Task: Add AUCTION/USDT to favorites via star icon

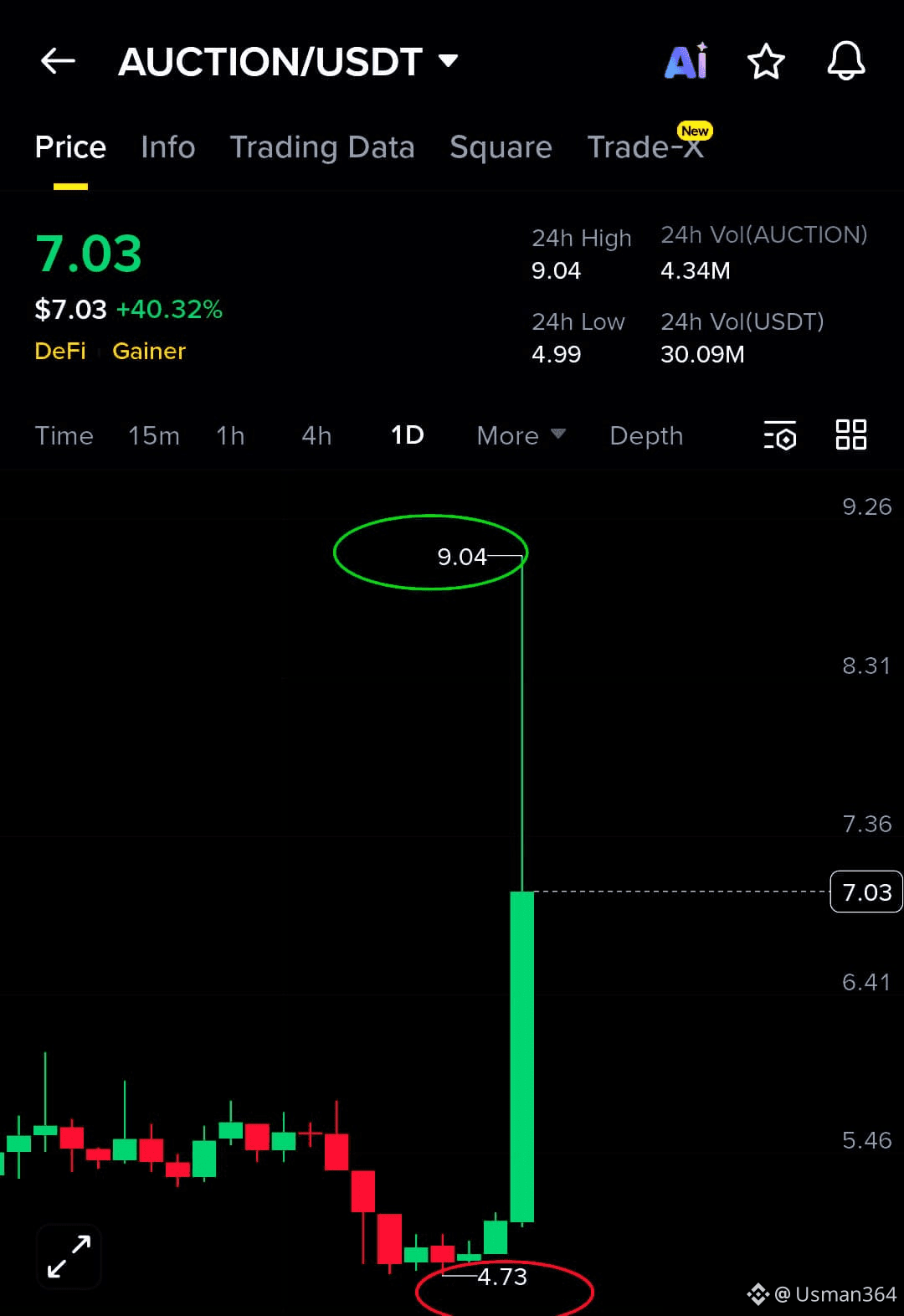Action: point(766,60)
